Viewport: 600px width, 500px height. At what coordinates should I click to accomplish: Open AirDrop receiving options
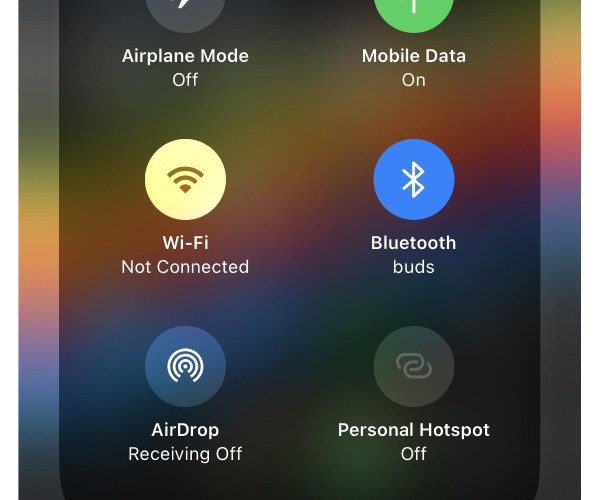point(185,366)
